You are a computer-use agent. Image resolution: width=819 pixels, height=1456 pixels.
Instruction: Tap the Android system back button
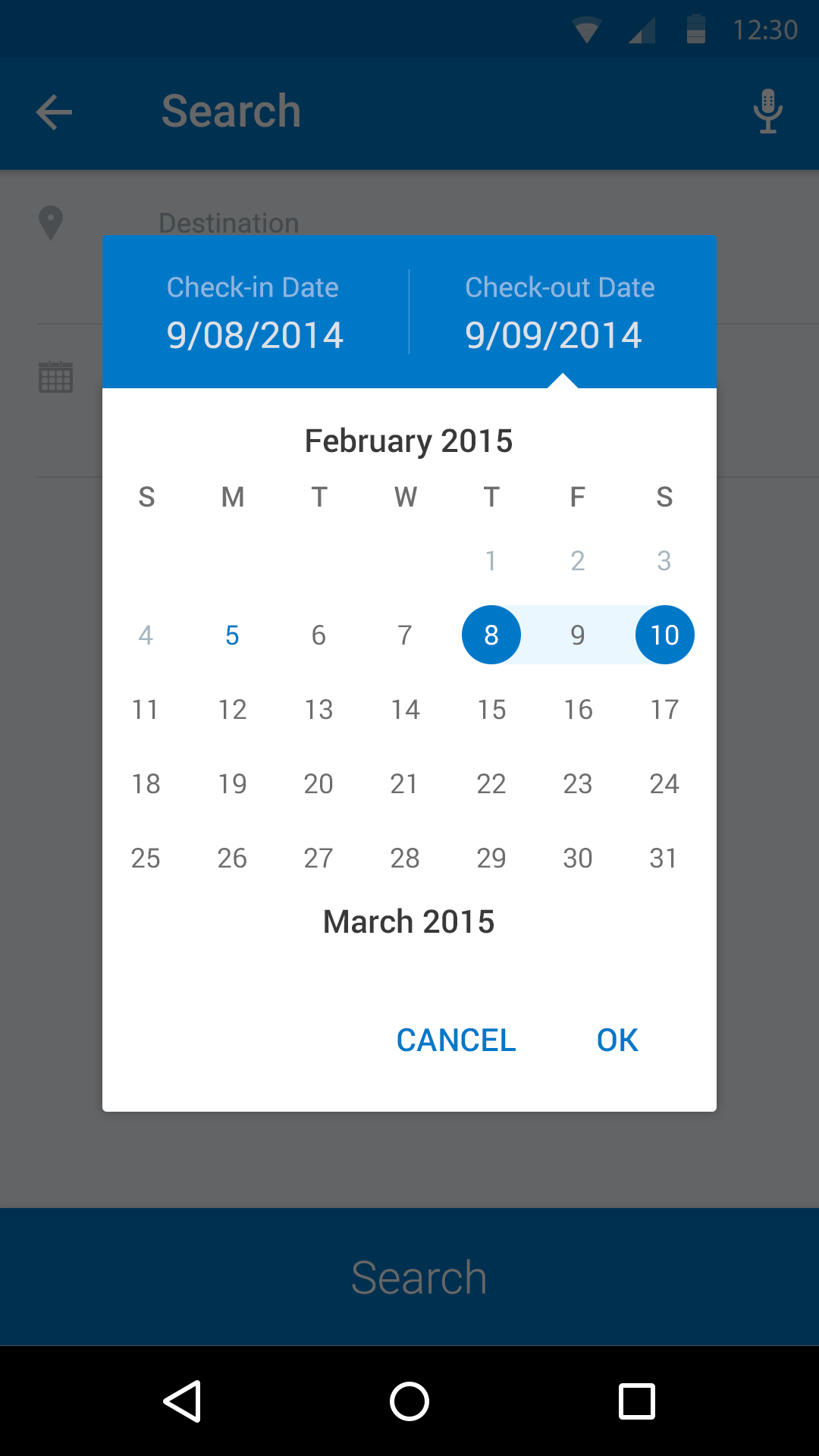[x=182, y=1401]
